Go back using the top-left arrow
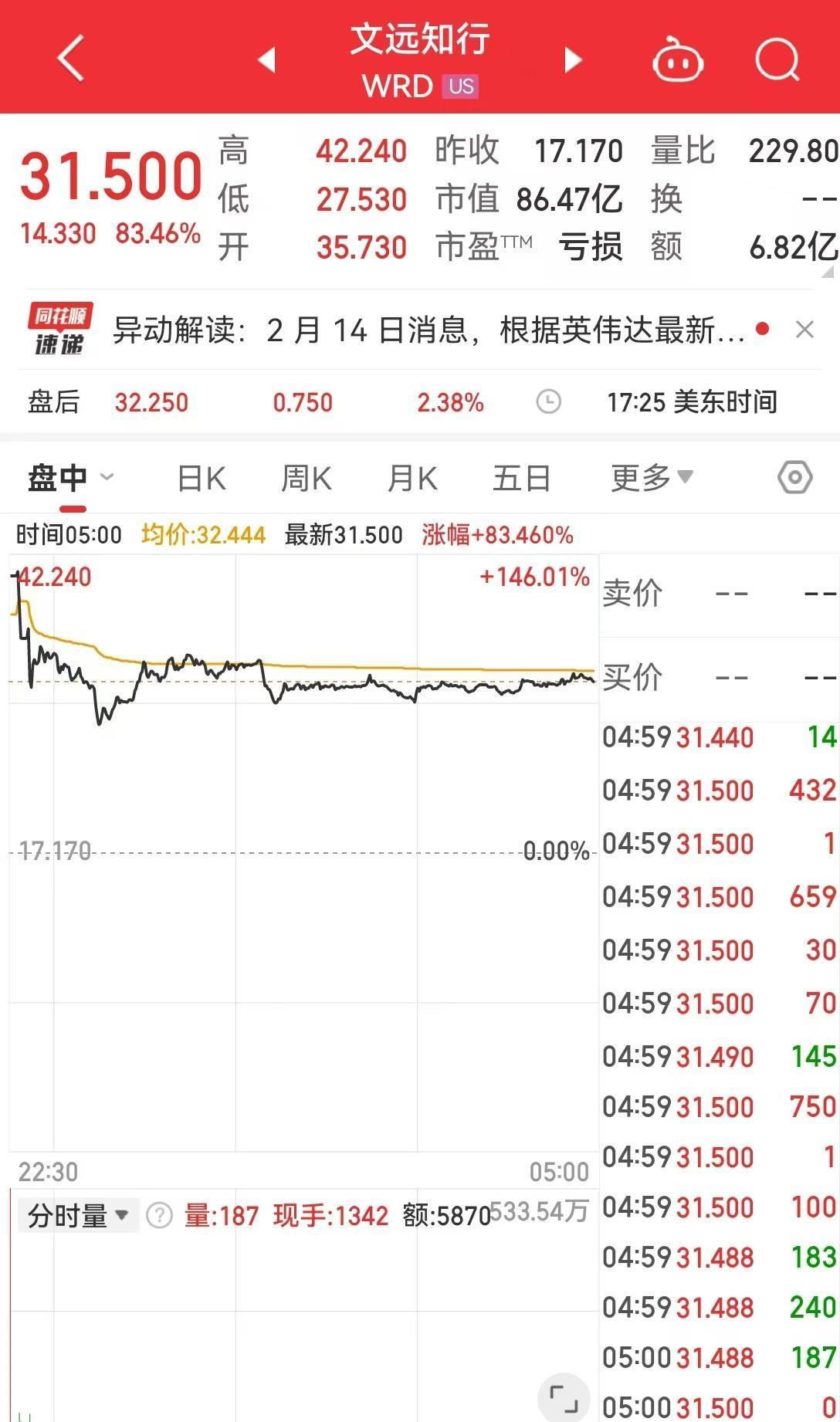This screenshot has height=1422, width=840. [x=71, y=59]
